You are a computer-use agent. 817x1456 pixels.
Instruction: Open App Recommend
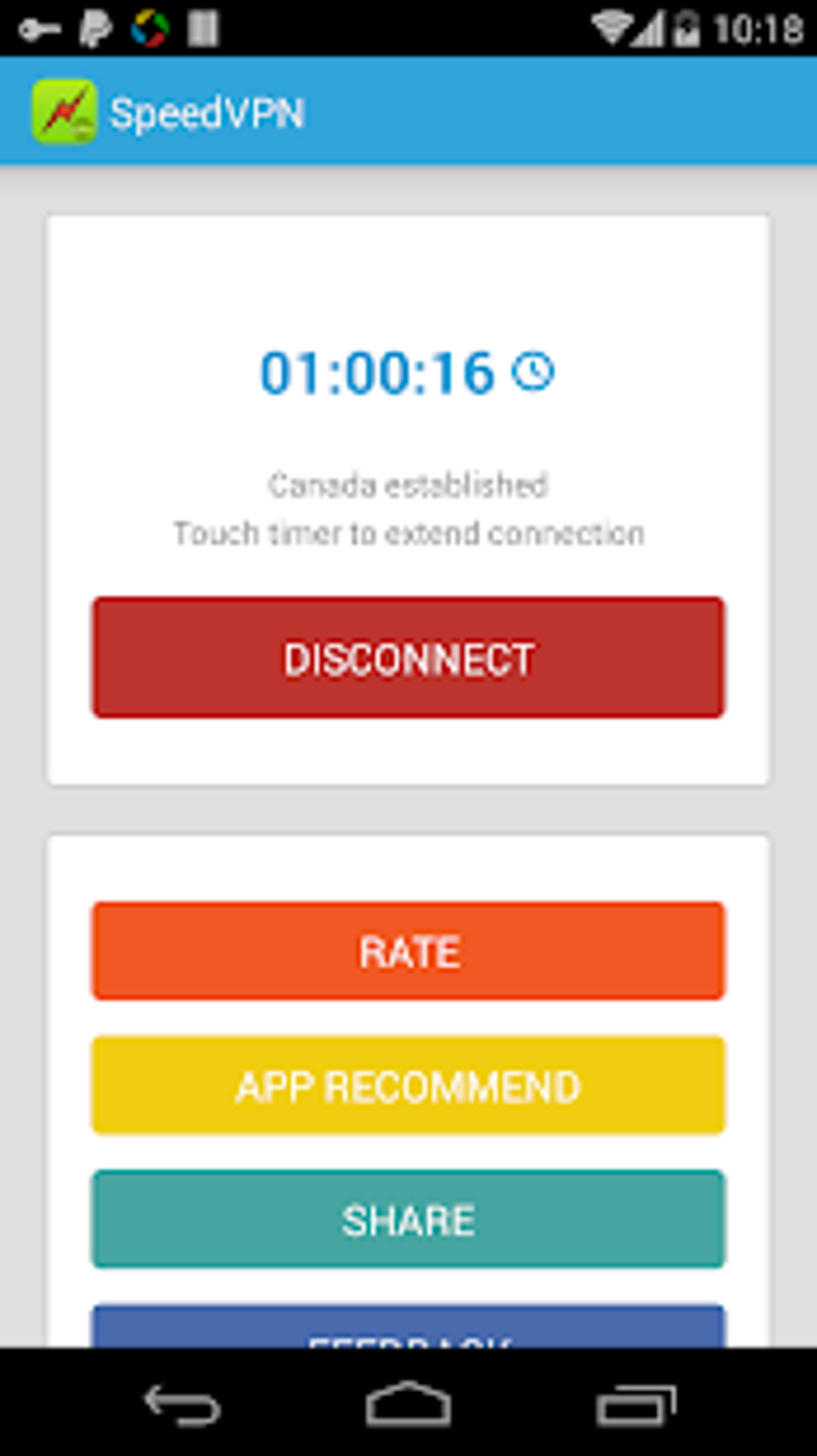click(x=408, y=1086)
